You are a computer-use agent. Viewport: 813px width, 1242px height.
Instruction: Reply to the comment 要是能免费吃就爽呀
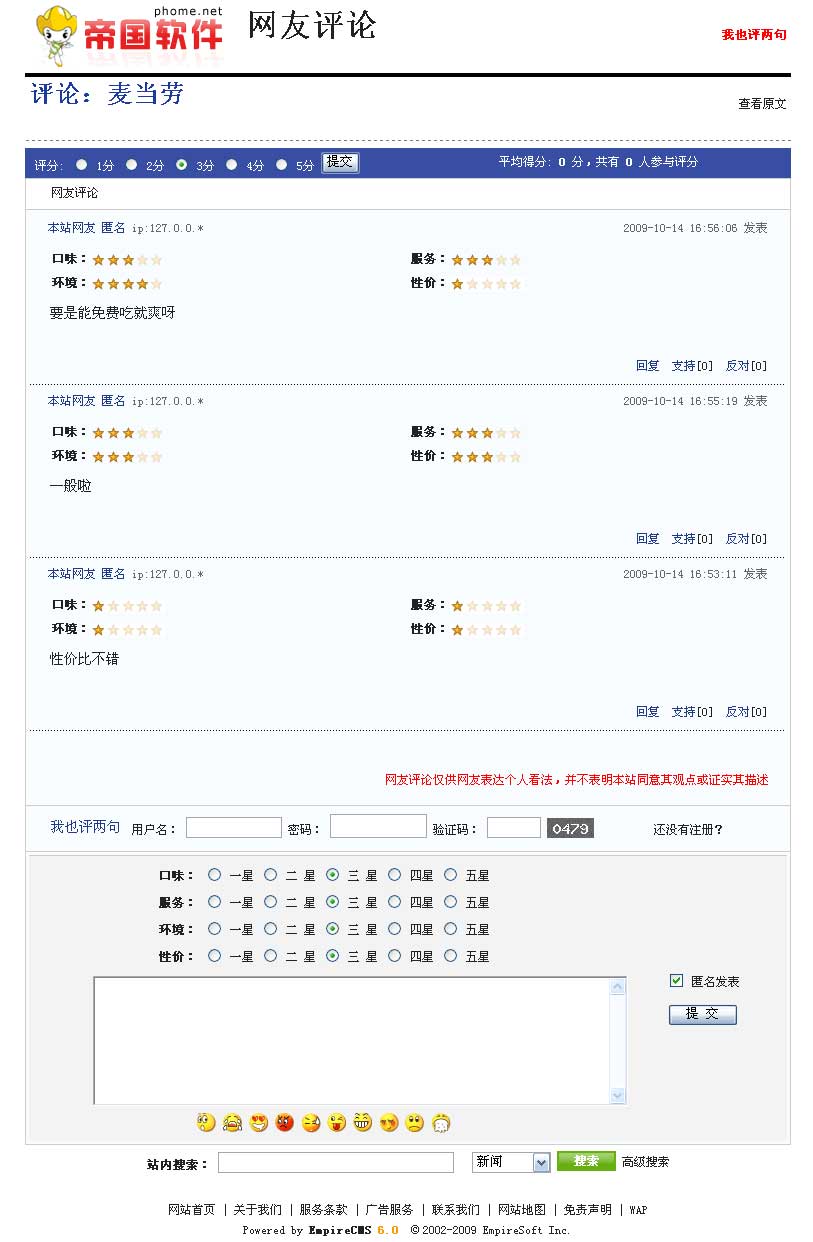click(647, 366)
